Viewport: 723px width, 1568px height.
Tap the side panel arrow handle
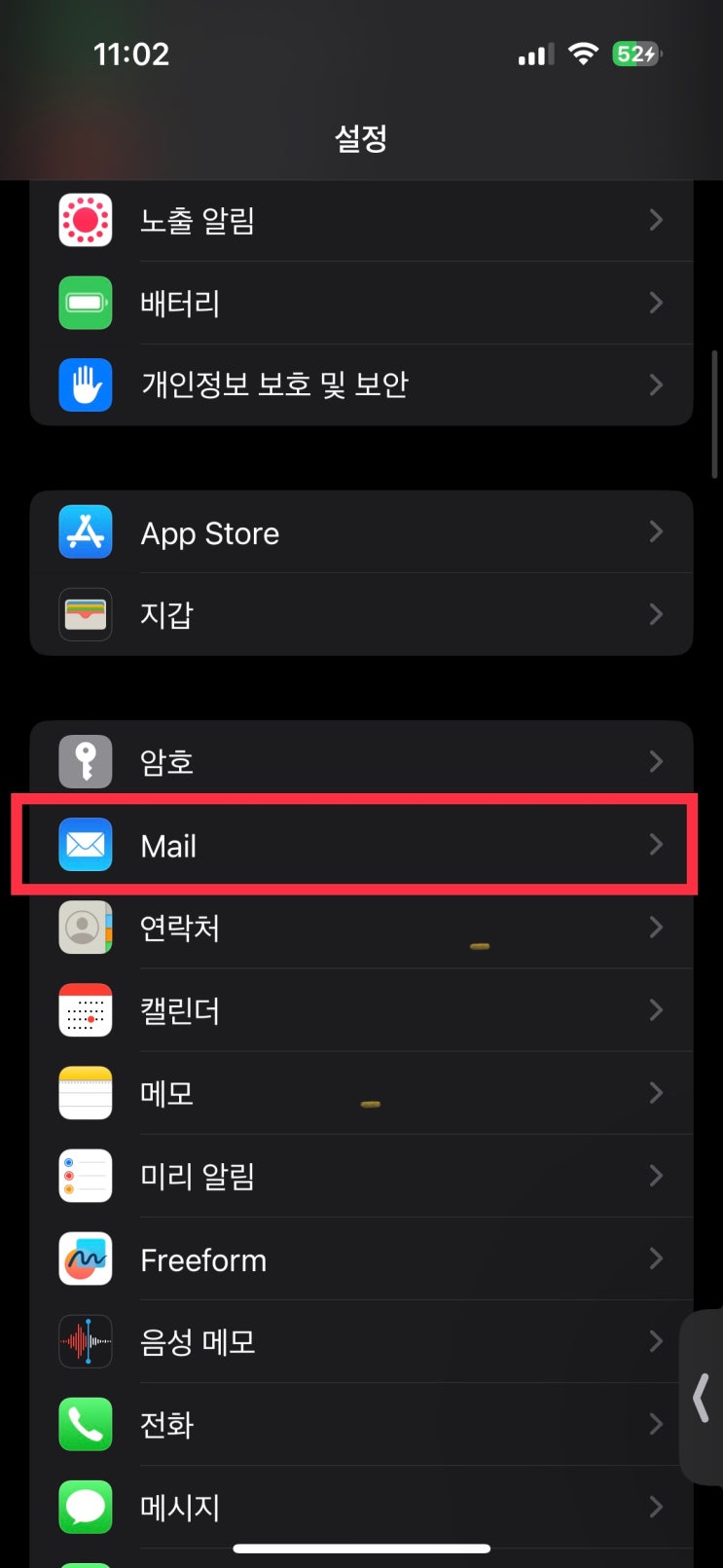tap(702, 1398)
